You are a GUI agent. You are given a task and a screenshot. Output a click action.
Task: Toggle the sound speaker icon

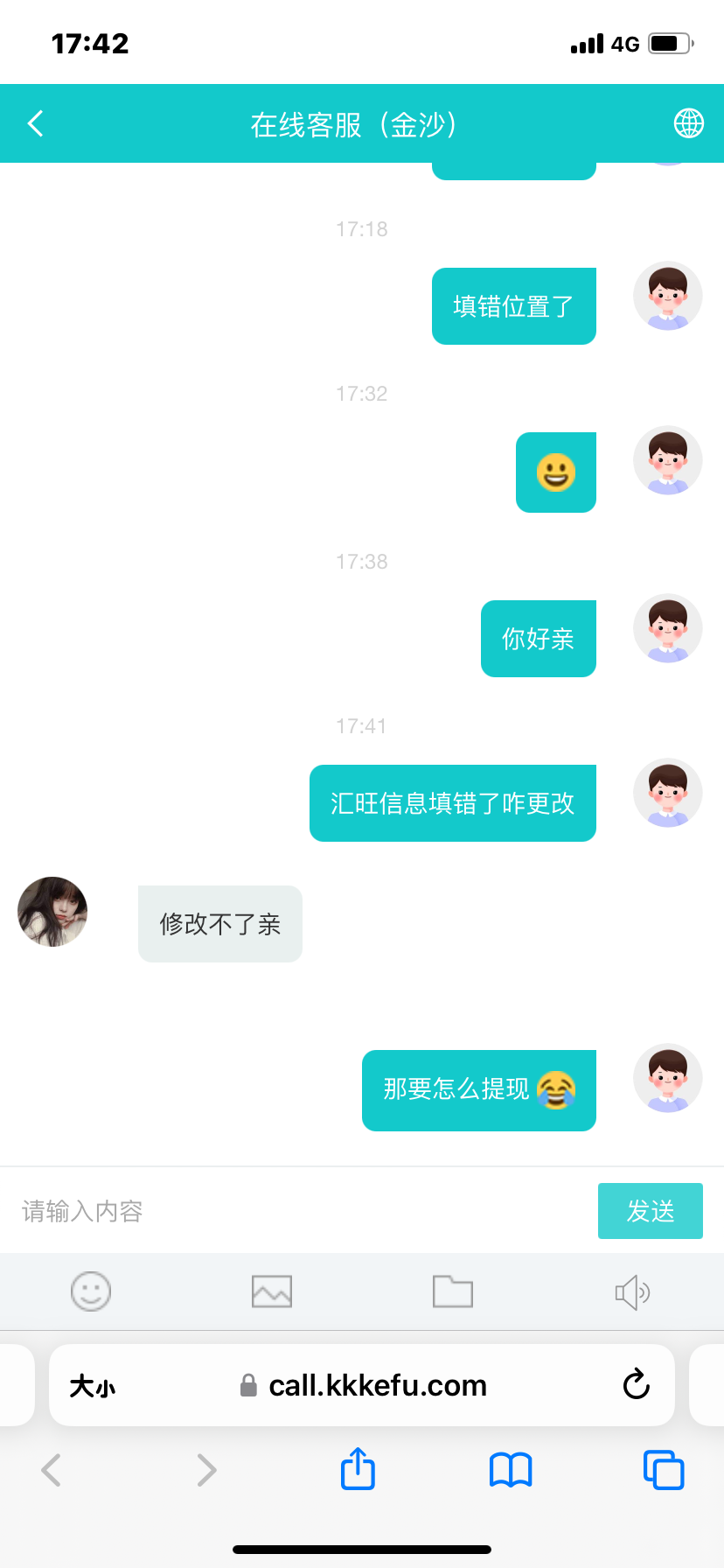[632, 1291]
